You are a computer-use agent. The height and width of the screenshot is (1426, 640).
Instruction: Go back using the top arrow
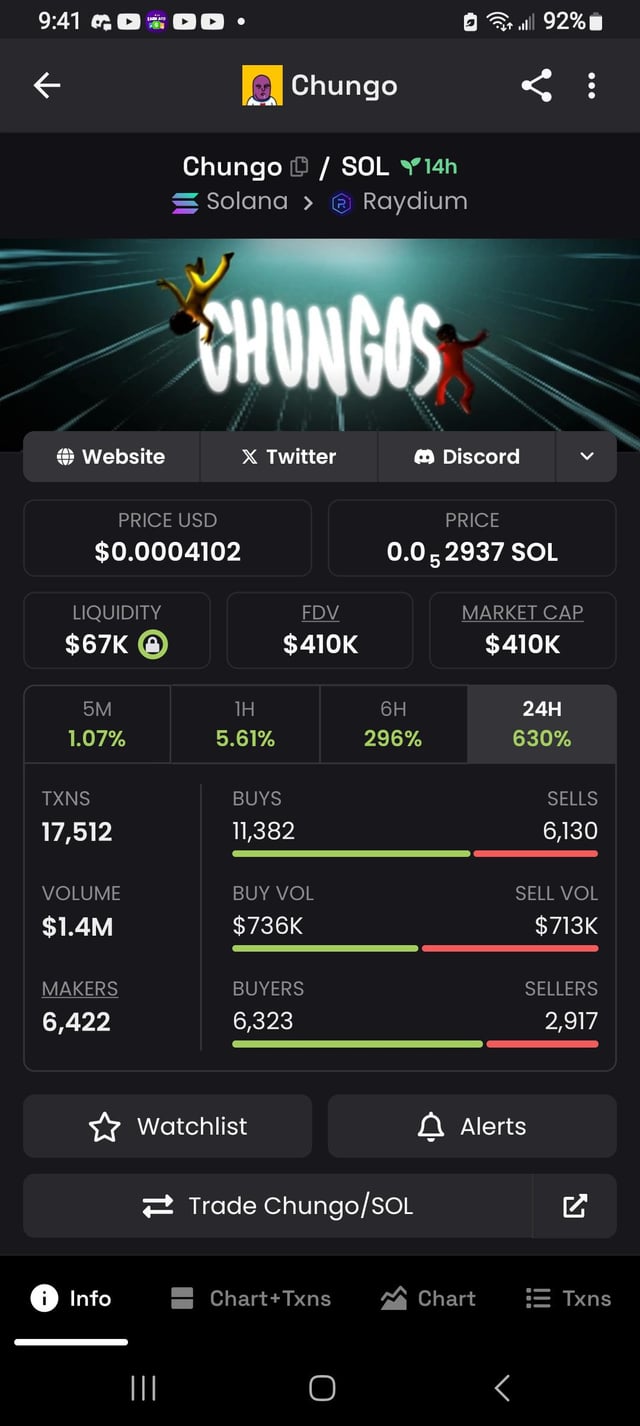click(47, 86)
